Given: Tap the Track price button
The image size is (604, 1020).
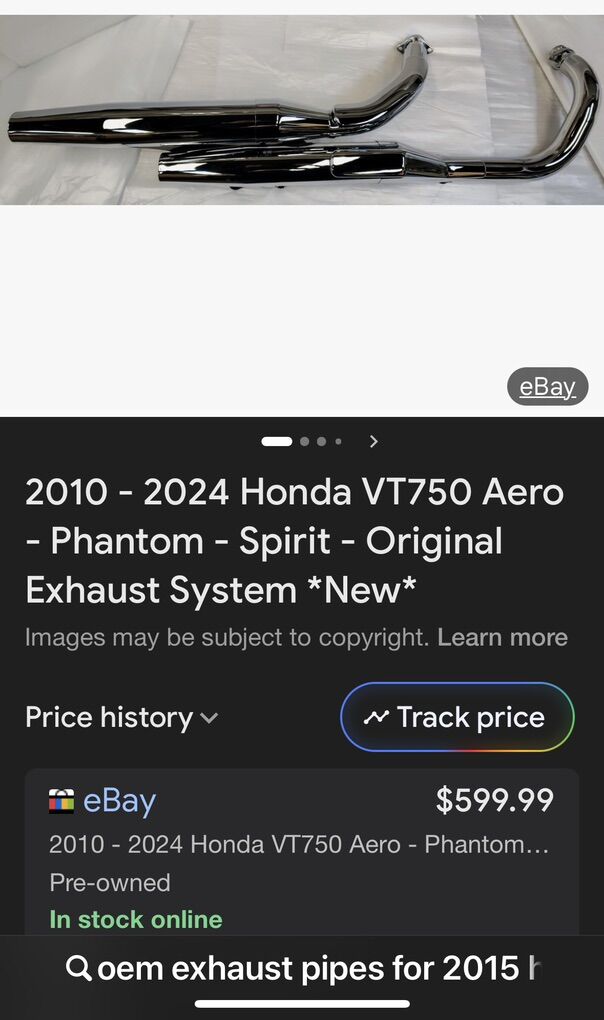Looking at the screenshot, I should pyautogui.click(x=457, y=717).
